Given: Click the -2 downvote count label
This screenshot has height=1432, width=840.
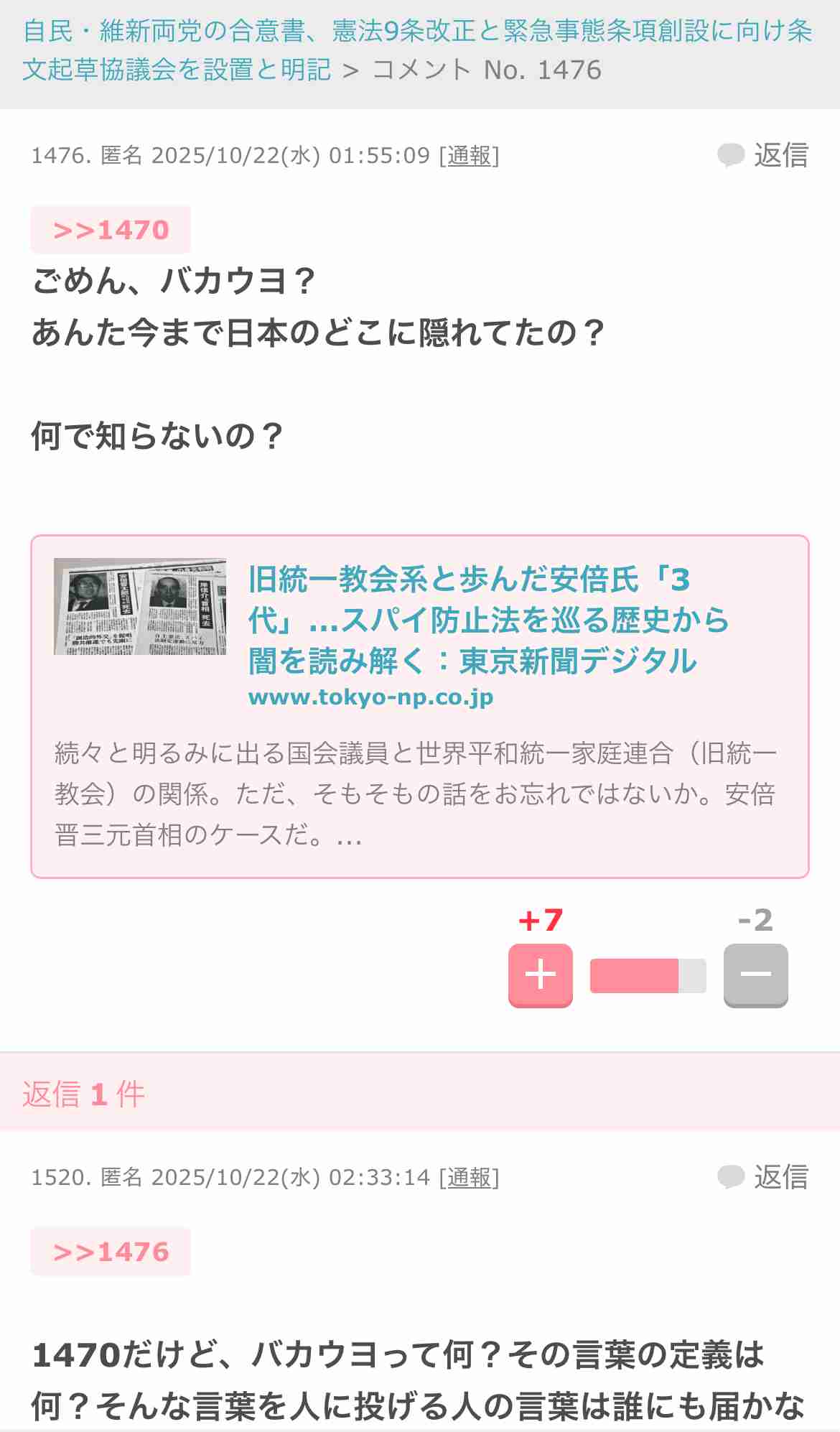Looking at the screenshot, I should pyautogui.click(x=755, y=921).
